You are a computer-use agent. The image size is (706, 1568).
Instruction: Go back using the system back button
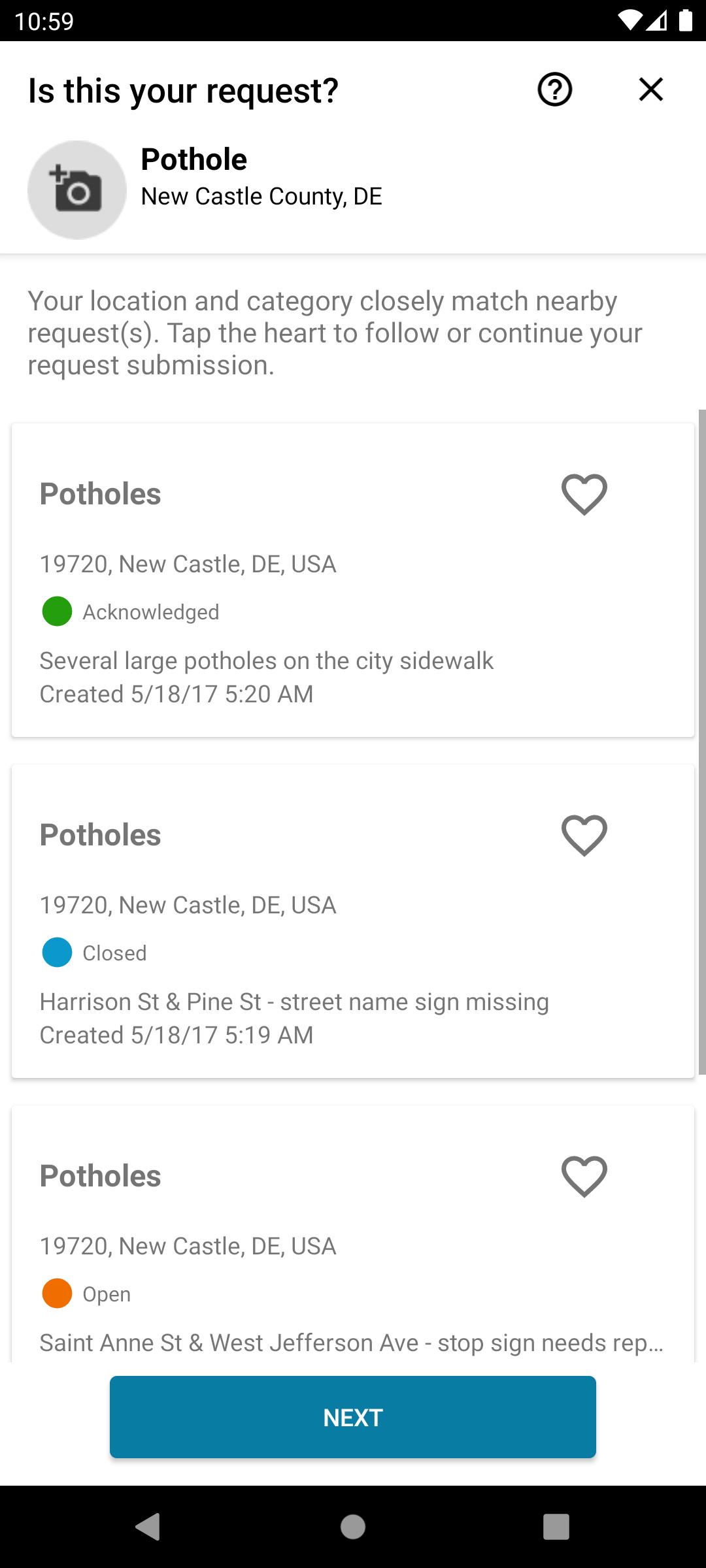pos(148,1527)
